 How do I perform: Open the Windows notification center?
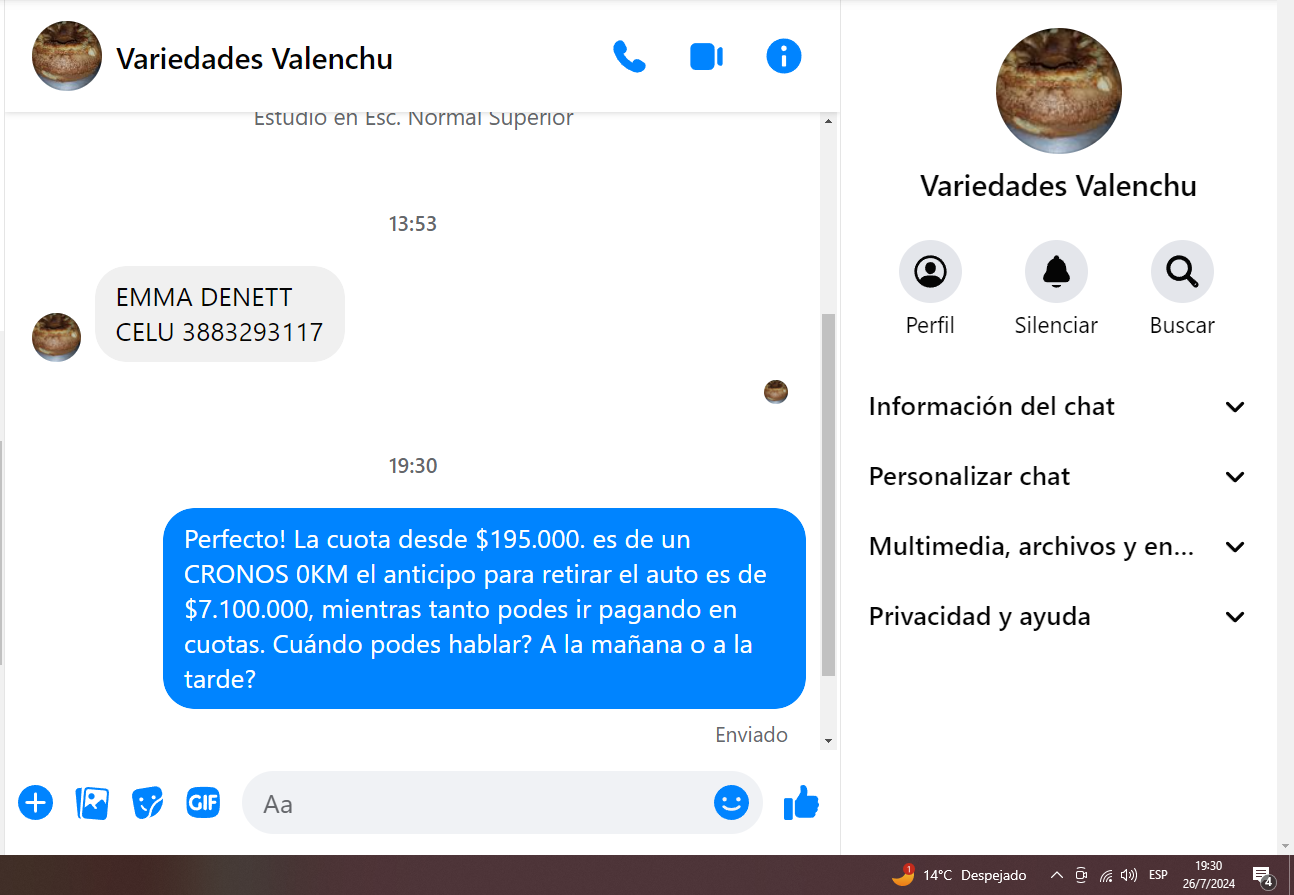(x=1262, y=876)
